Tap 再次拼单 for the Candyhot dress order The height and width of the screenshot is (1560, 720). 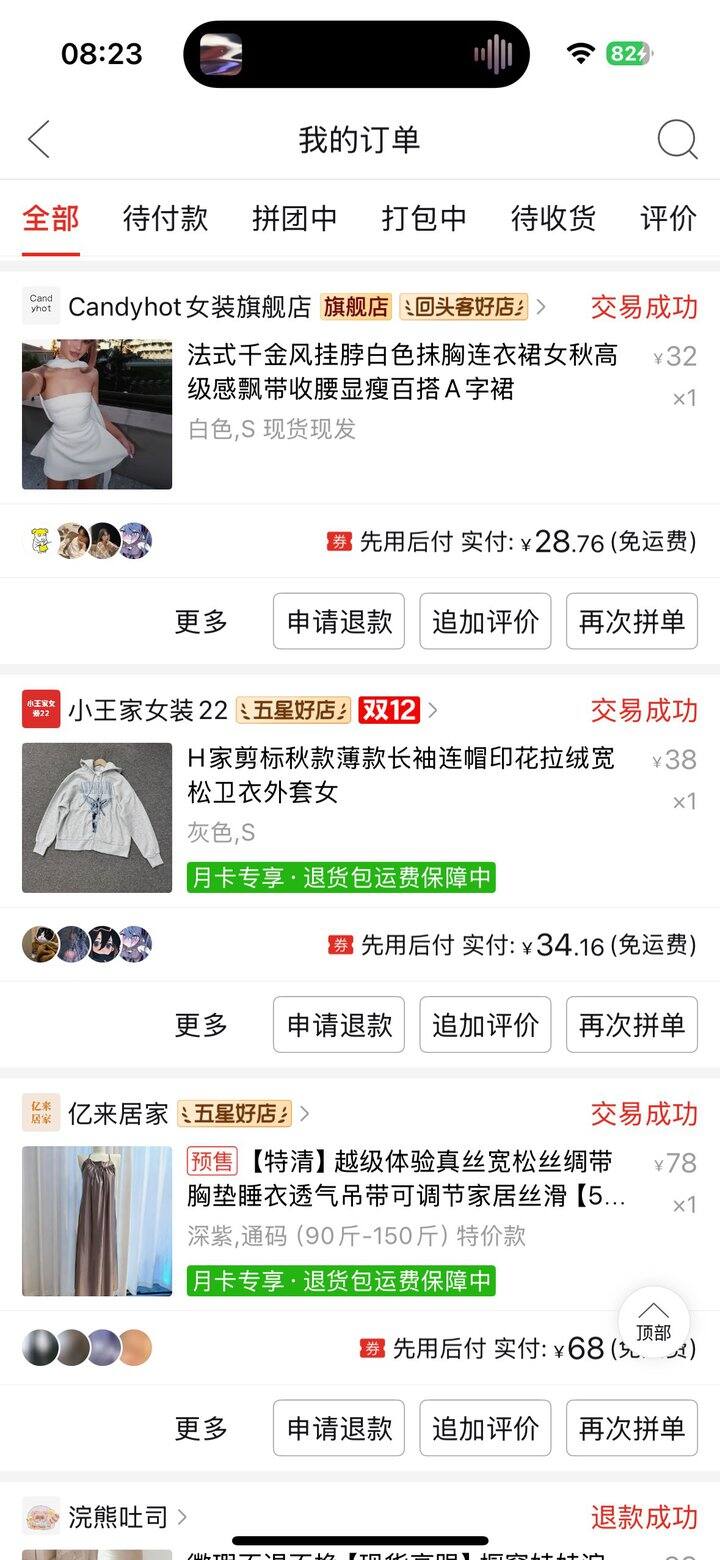[632, 621]
